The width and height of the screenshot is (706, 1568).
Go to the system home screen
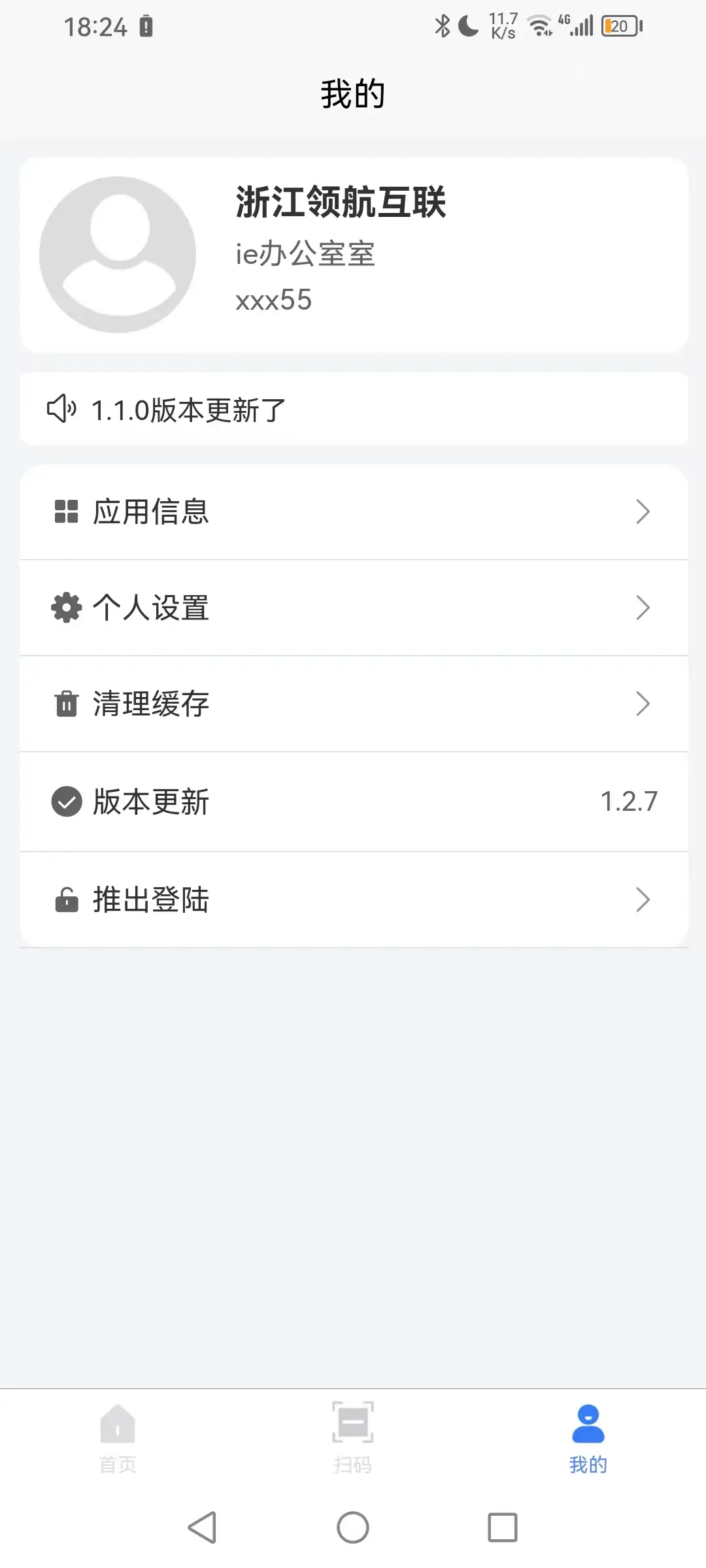point(353,1527)
